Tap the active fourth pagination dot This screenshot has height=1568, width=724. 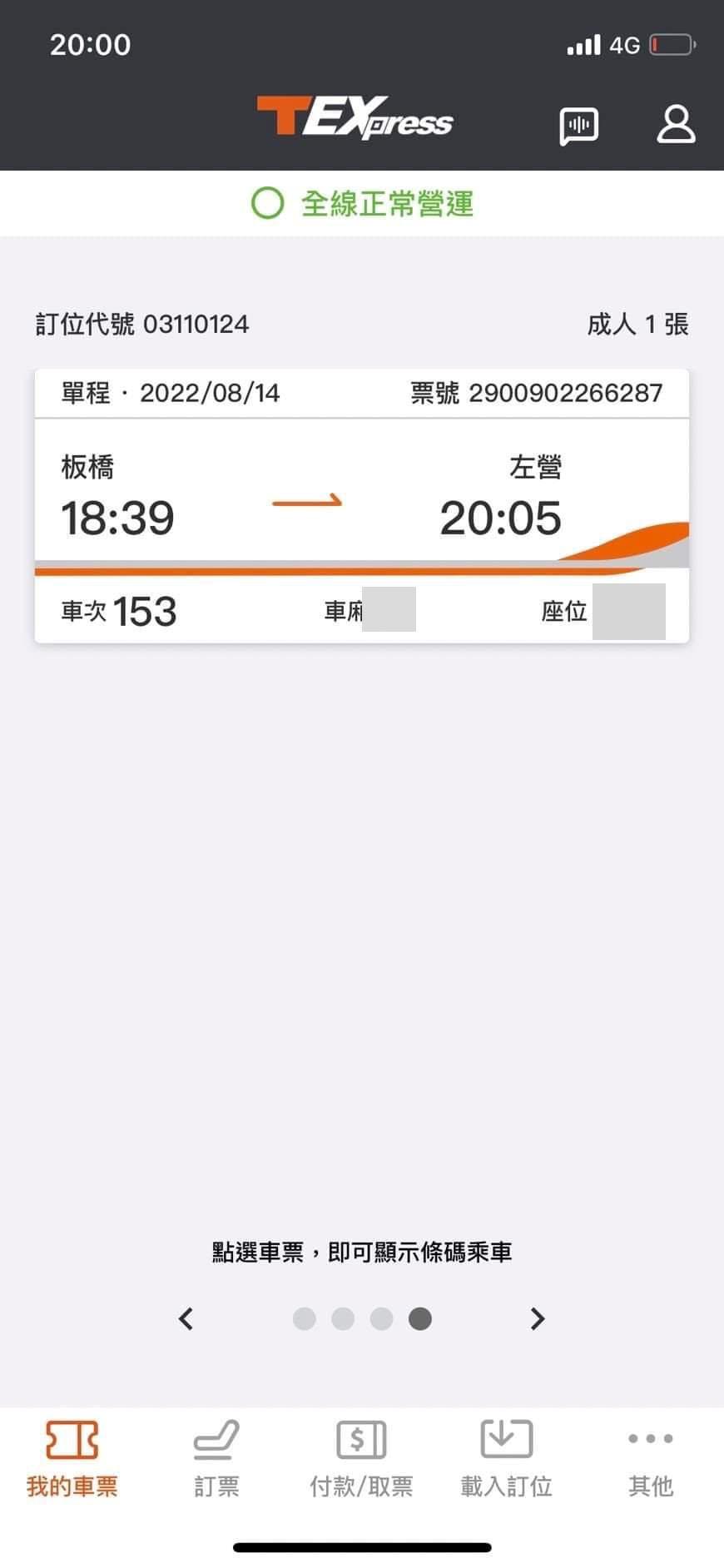click(420, 1319)
